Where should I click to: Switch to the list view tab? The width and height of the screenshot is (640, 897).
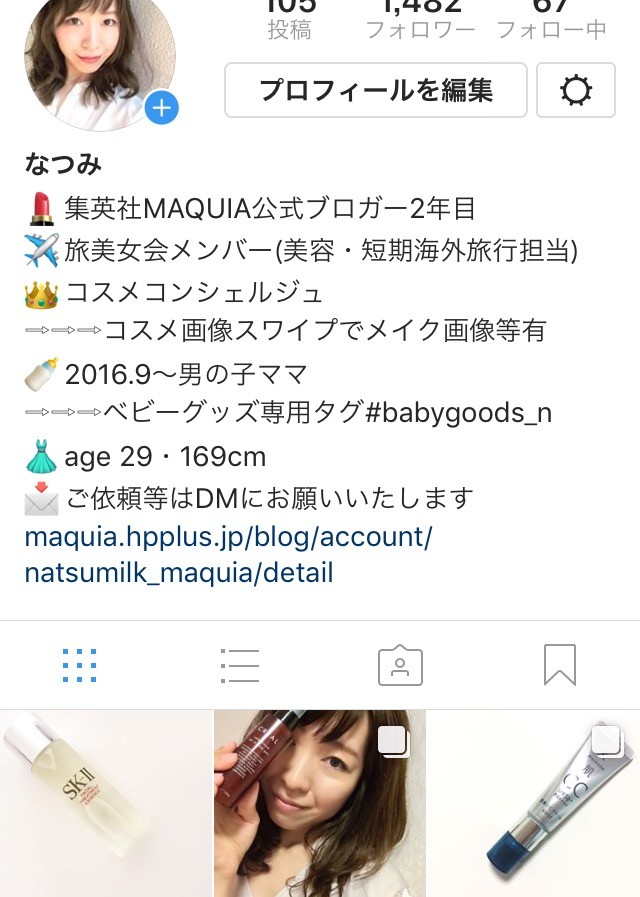click(240, 665)
